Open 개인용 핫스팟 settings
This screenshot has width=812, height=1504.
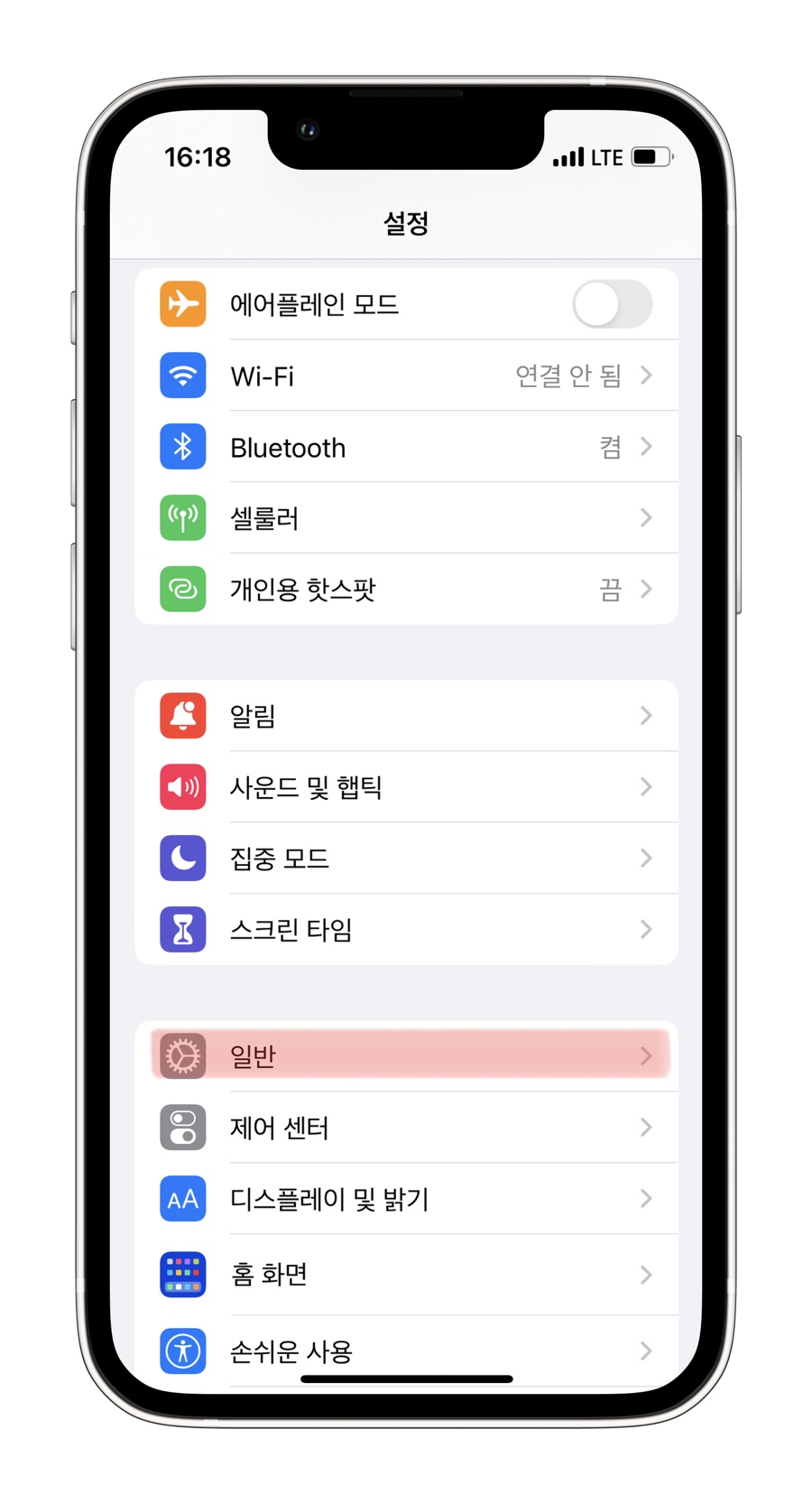pos(406,590)
